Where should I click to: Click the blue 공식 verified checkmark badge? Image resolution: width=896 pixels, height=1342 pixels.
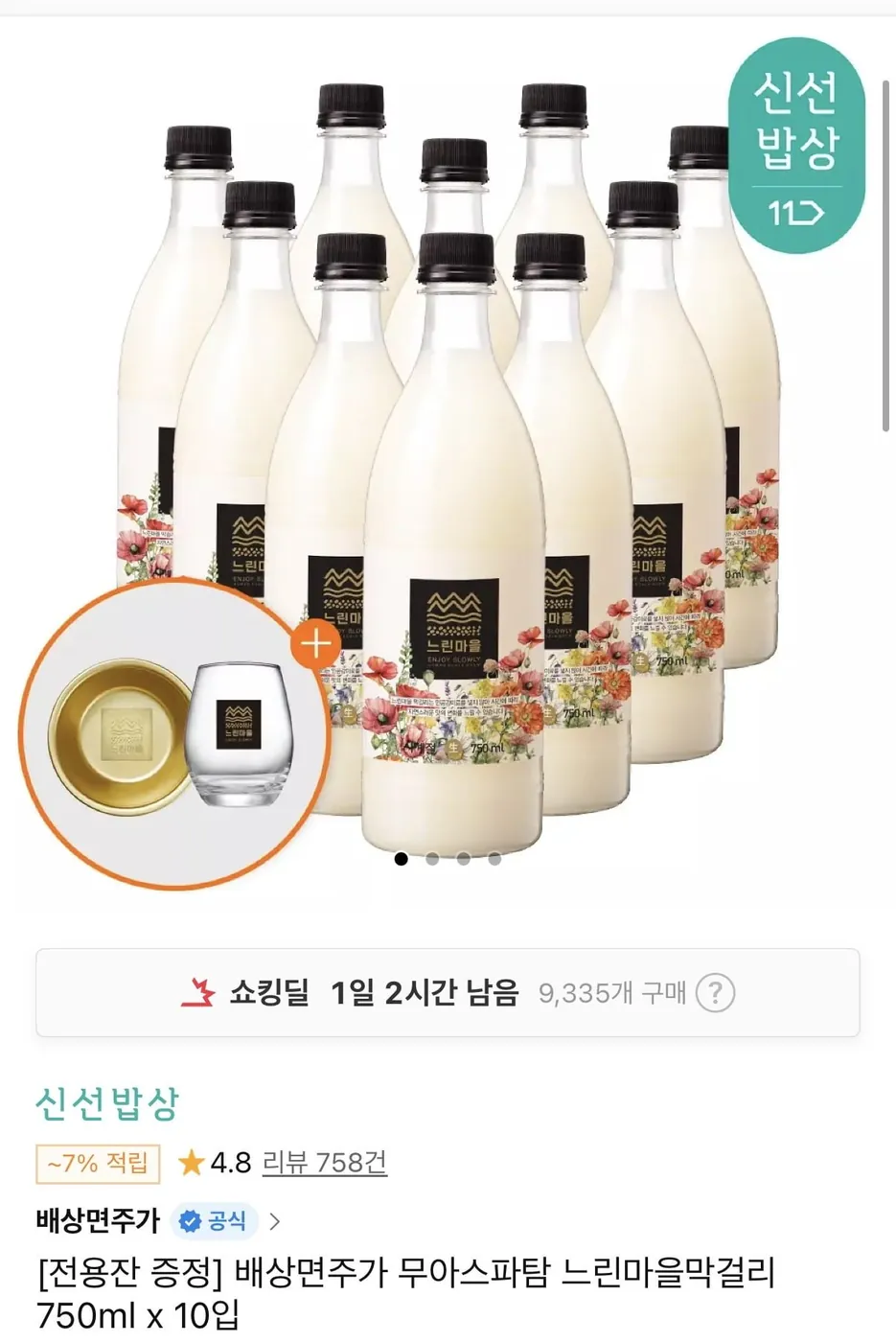(x=190, y=1219)
